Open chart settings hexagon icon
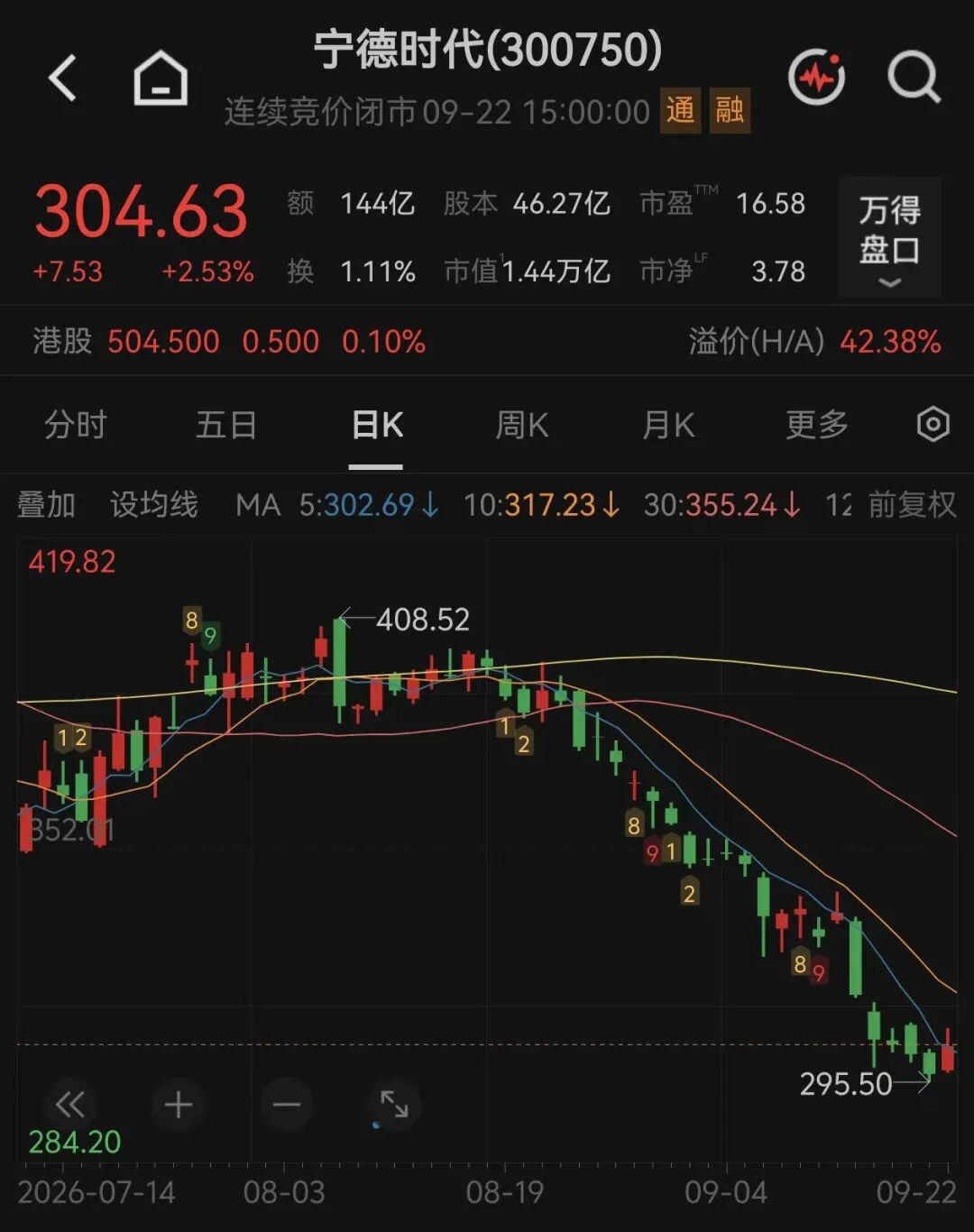974x1232 pixels. coord(933,424)
